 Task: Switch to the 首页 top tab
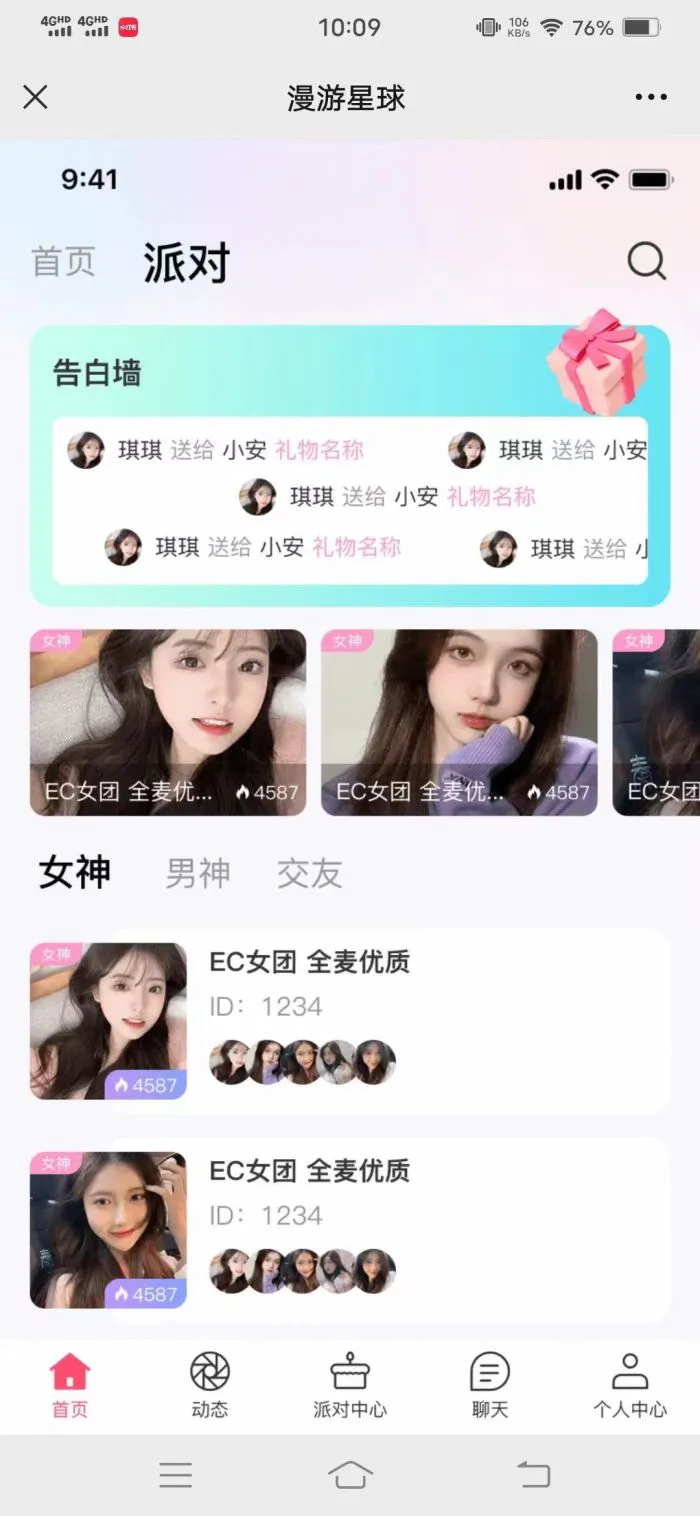64,262
